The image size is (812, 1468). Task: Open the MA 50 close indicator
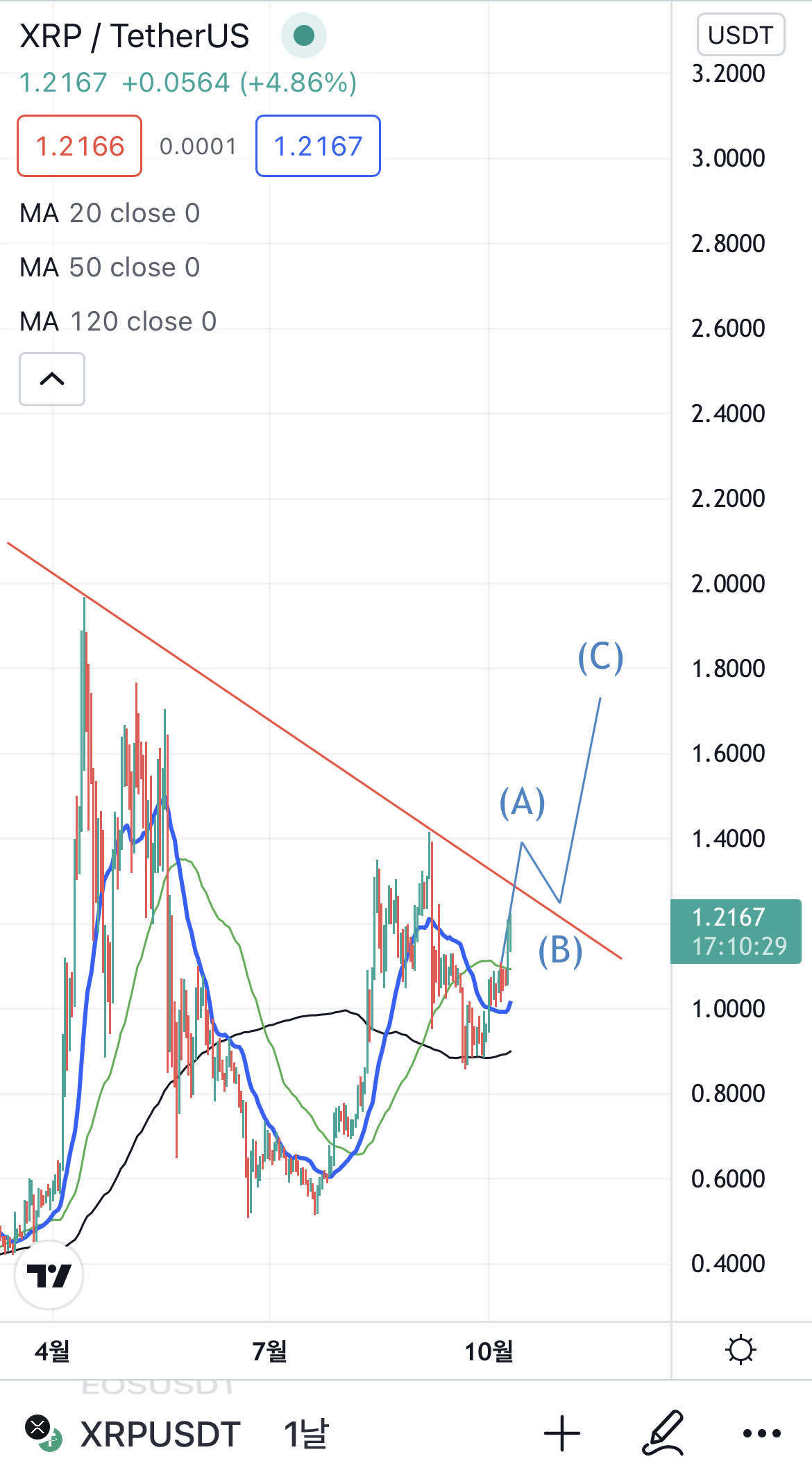(110, 267)
